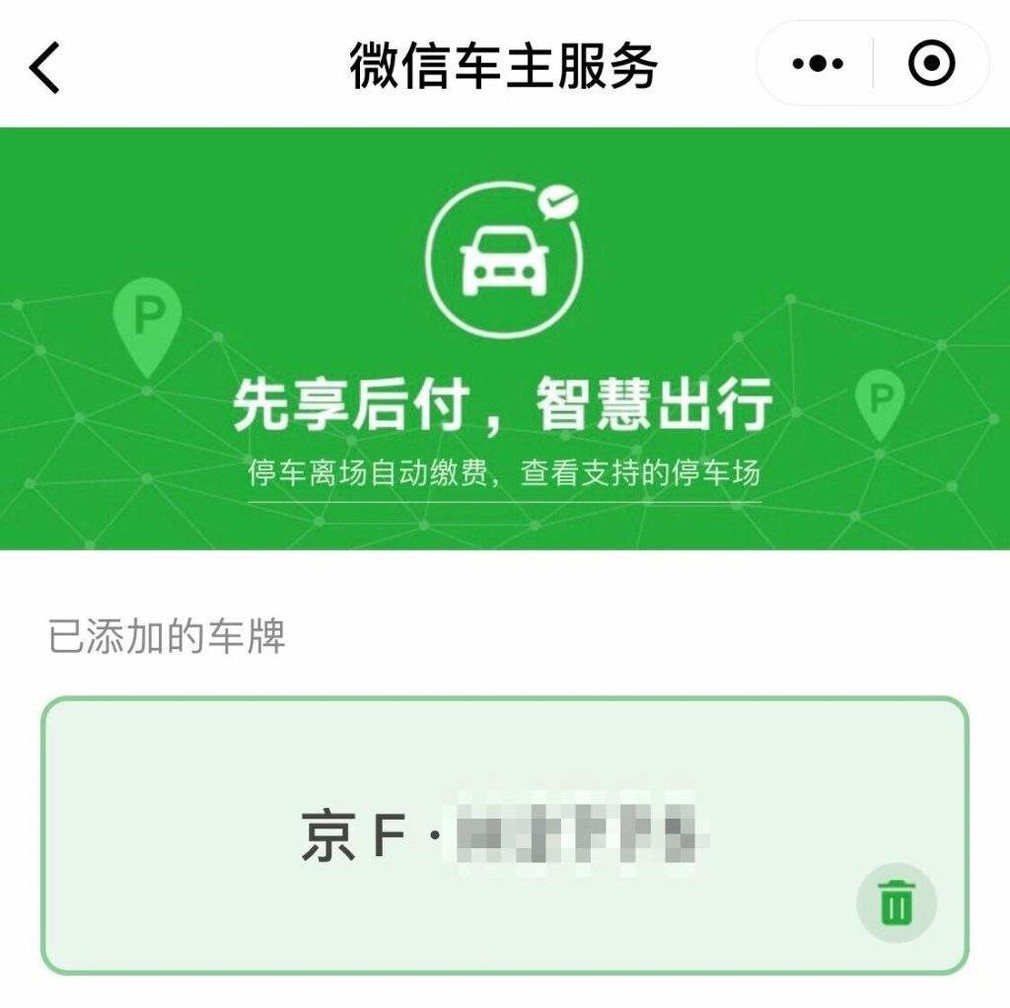Viewport: 1010px width, 1008px height.
Task: Open the 查看支持的停车场 link
Action: (x=640, y=473)
